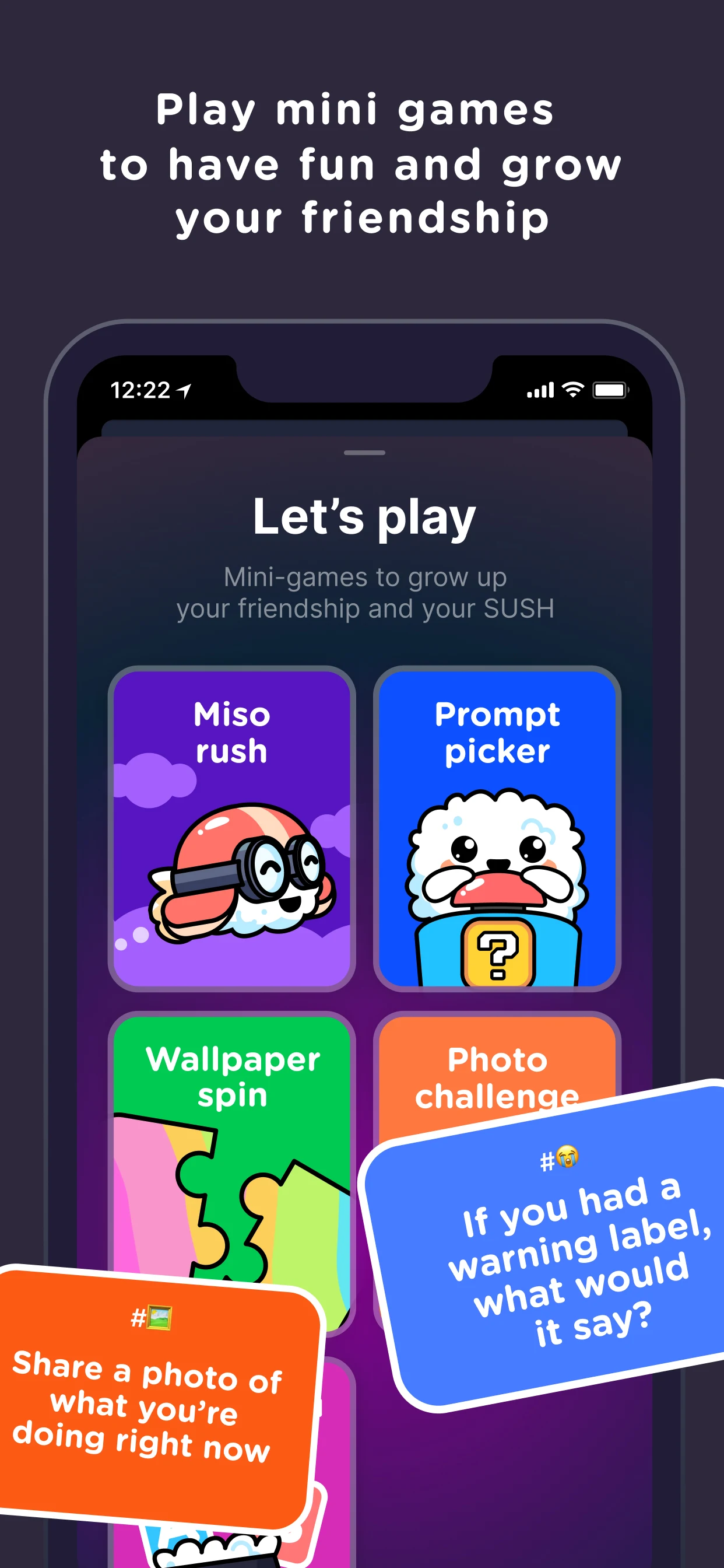Click the mystery question block icon
Image resolution: width=724 pixels, height=1568 pixels.
(x=498, y=950)
